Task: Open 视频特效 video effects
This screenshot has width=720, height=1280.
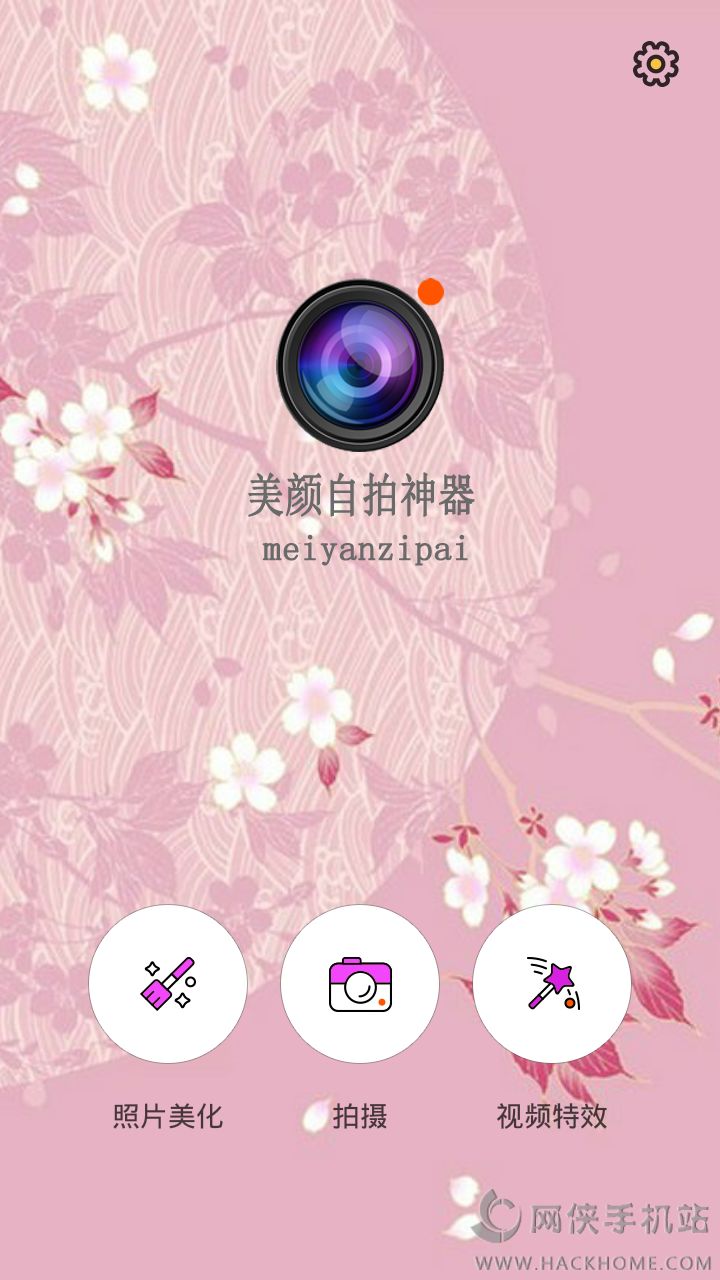Action: click(552, 984)
